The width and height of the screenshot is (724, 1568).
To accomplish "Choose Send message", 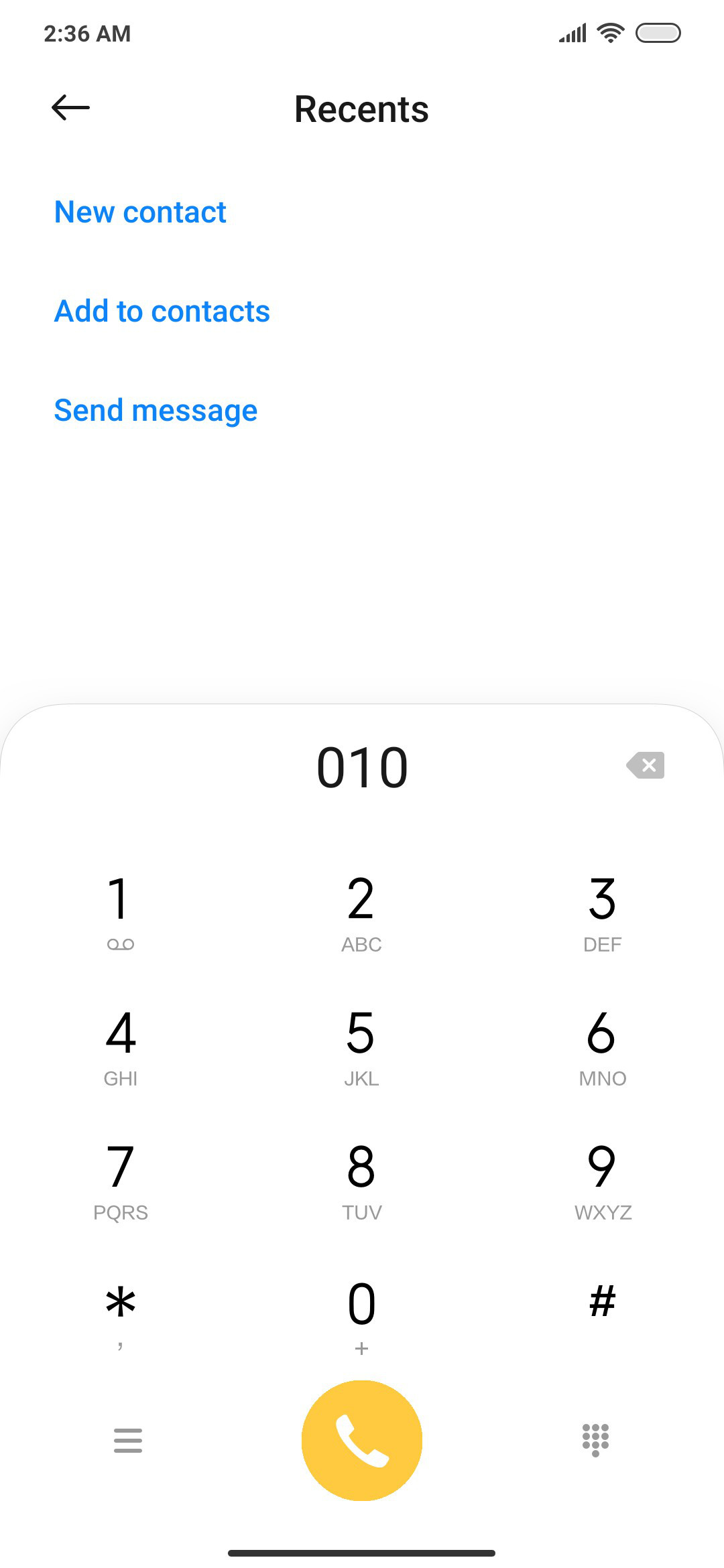I will [x=156, y=410].
